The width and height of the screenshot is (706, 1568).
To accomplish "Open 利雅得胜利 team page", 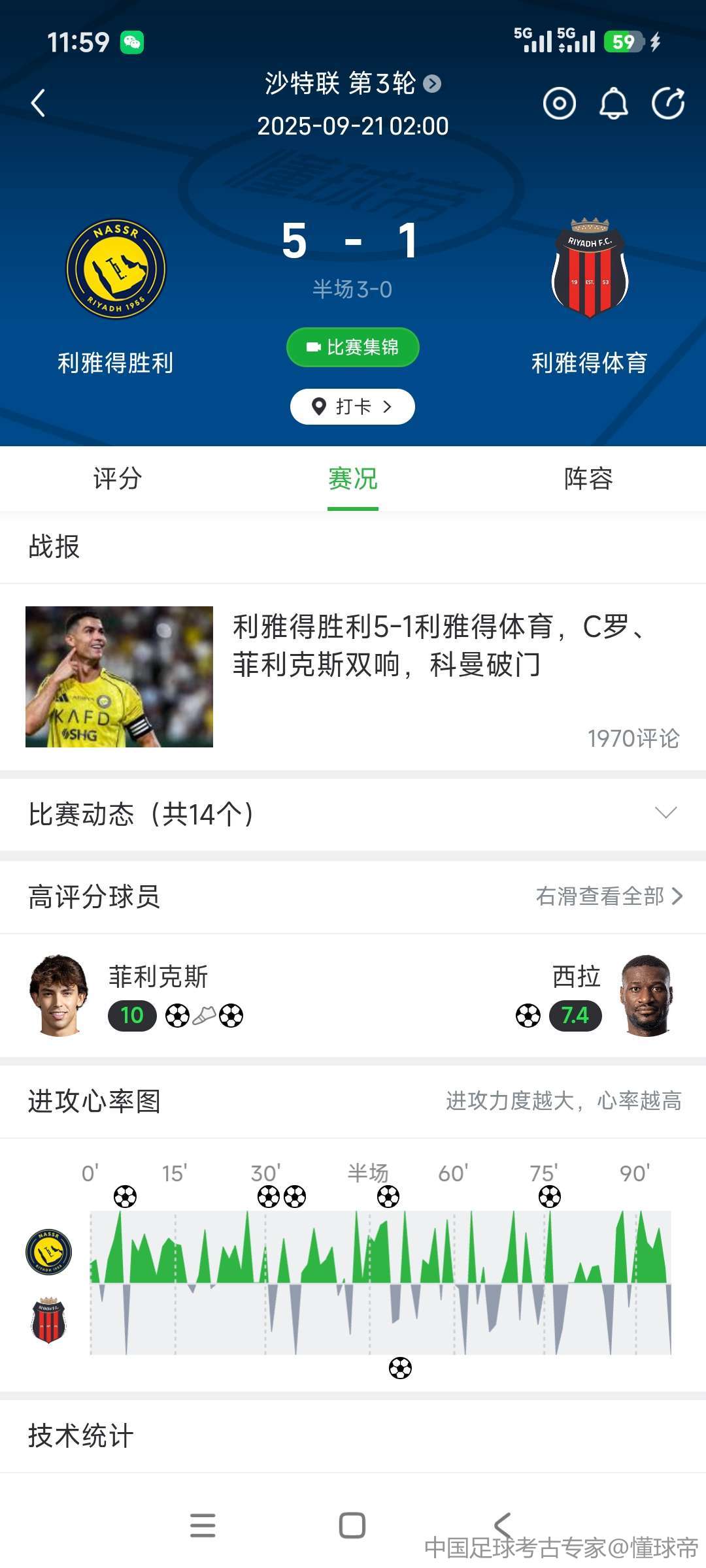I will coord(116,294).
